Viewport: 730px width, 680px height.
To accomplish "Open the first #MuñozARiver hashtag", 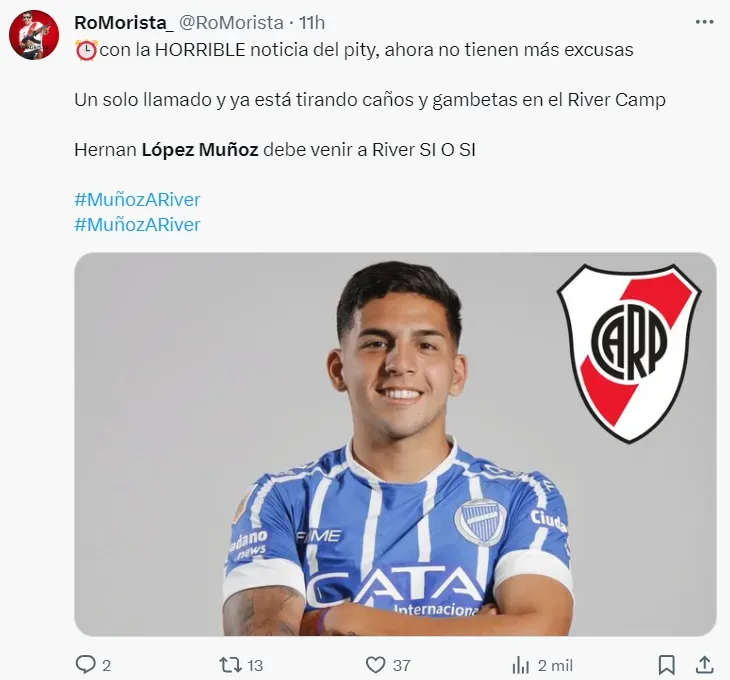I will (137, 199).
